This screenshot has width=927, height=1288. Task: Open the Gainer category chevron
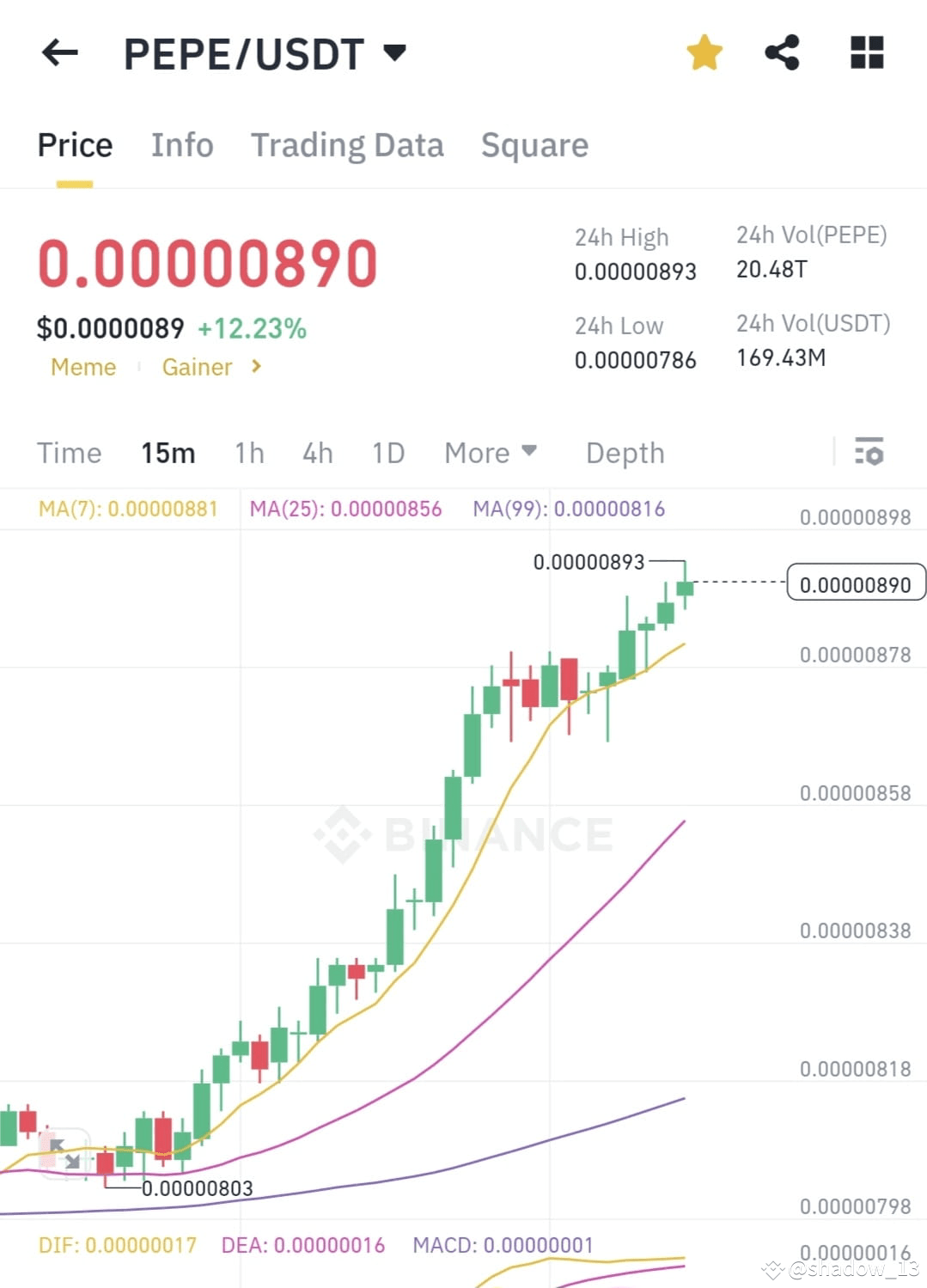(x=255, y=367)
